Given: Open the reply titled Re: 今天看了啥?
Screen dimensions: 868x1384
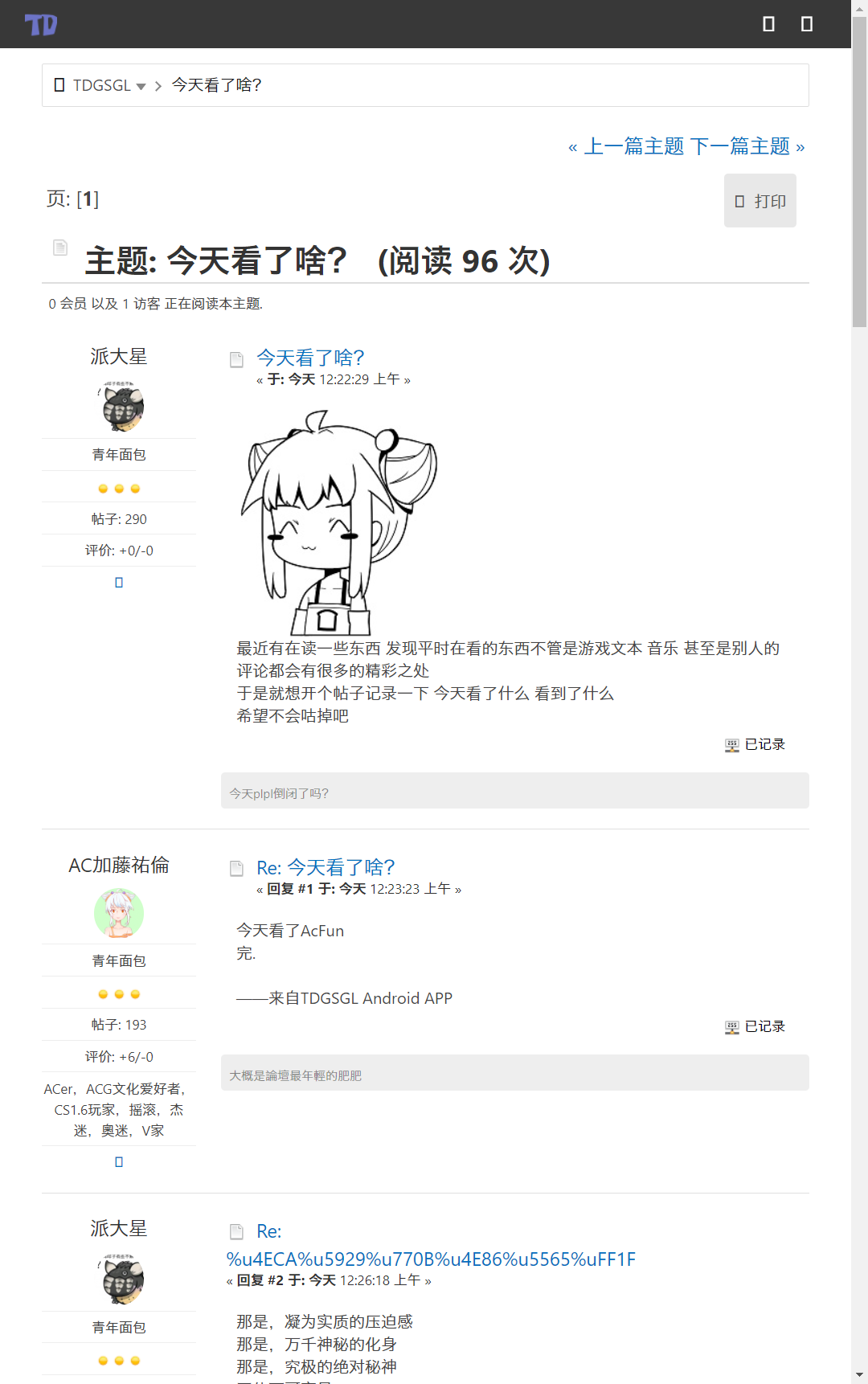Looking at the screenshot, I should click(x=325, y=867).
